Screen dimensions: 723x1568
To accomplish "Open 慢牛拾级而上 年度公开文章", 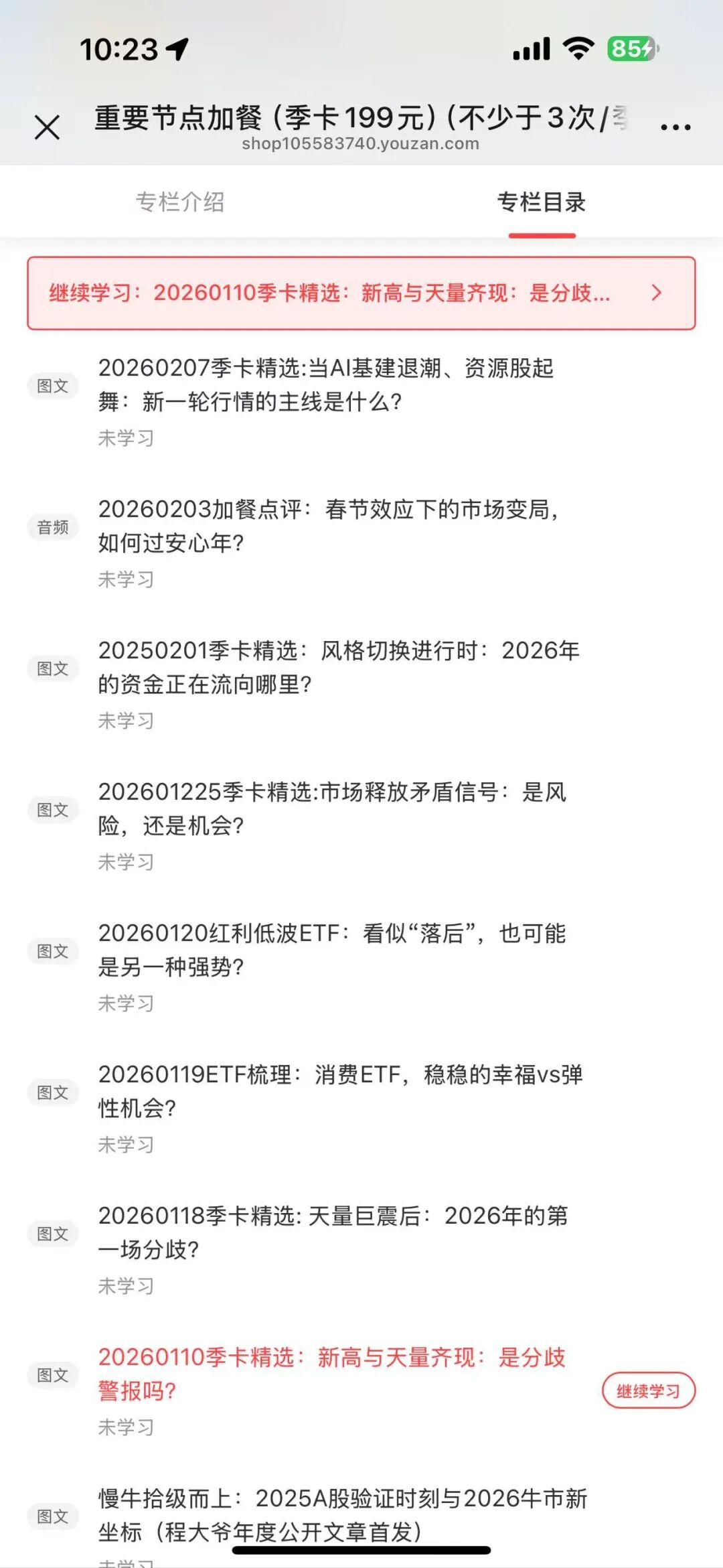I will coord(342,1514).
